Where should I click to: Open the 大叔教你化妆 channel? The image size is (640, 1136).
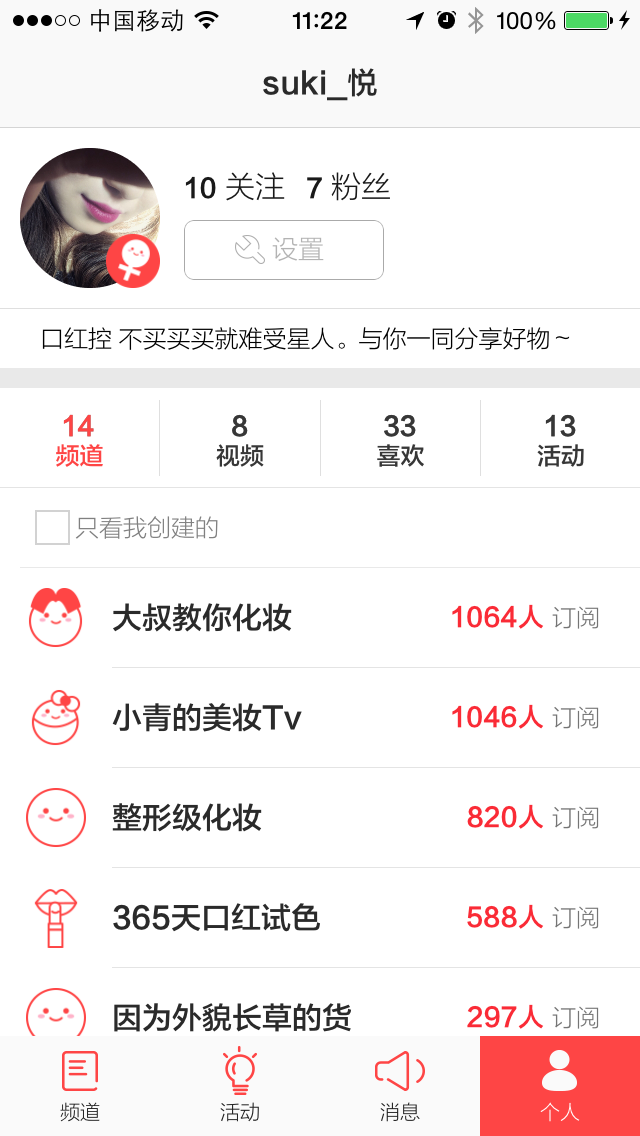(x=320, y=618)
